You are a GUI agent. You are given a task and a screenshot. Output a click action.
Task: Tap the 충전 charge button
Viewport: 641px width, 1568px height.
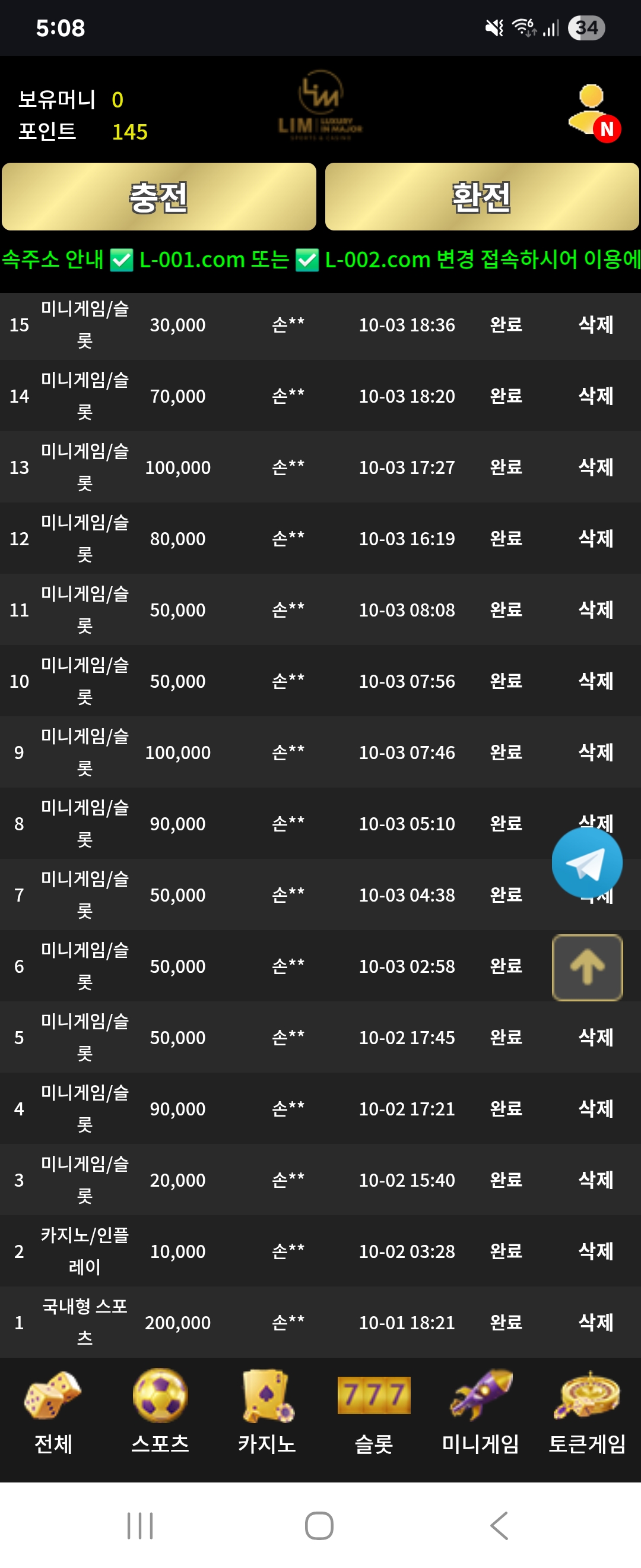[x=158, y=197]
